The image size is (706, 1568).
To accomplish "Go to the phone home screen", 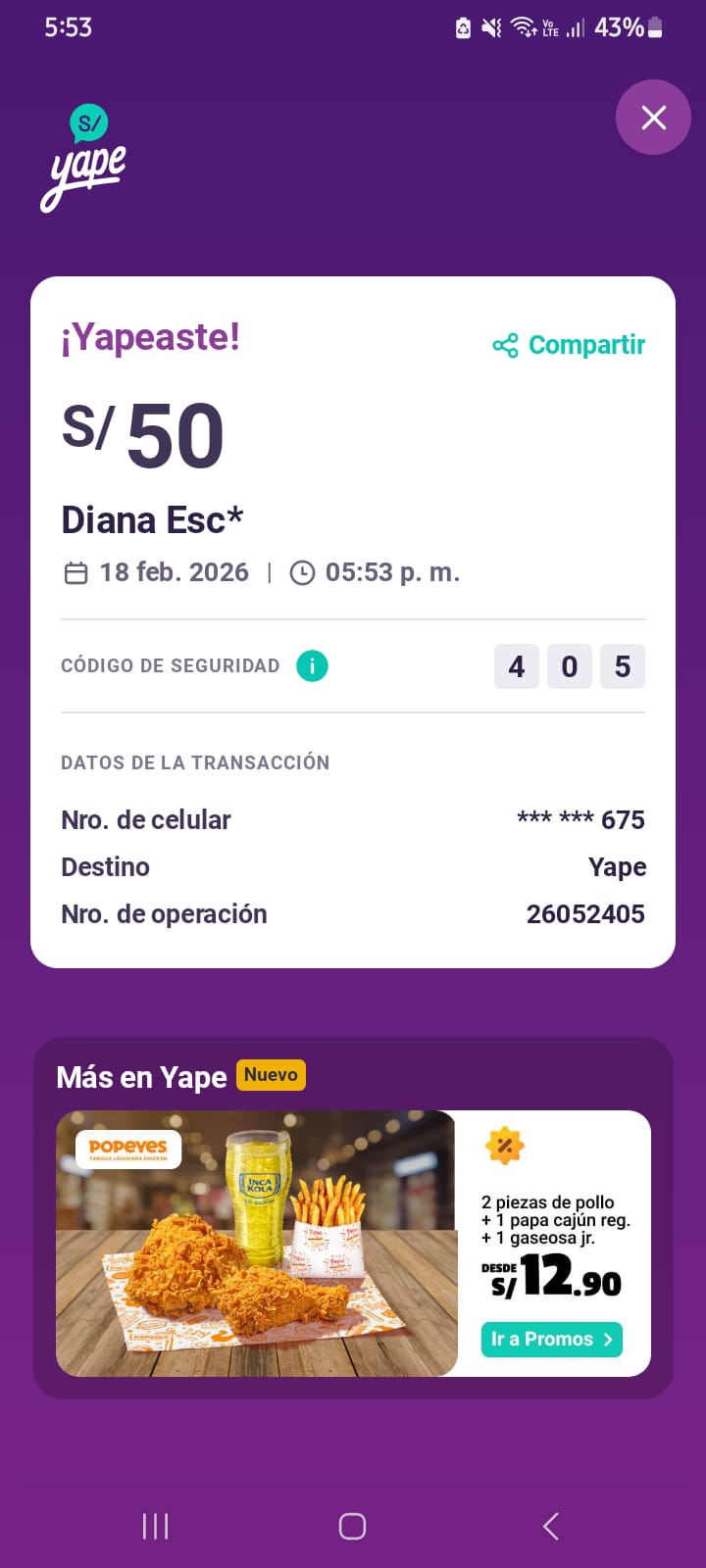I will coord(352,1526).
